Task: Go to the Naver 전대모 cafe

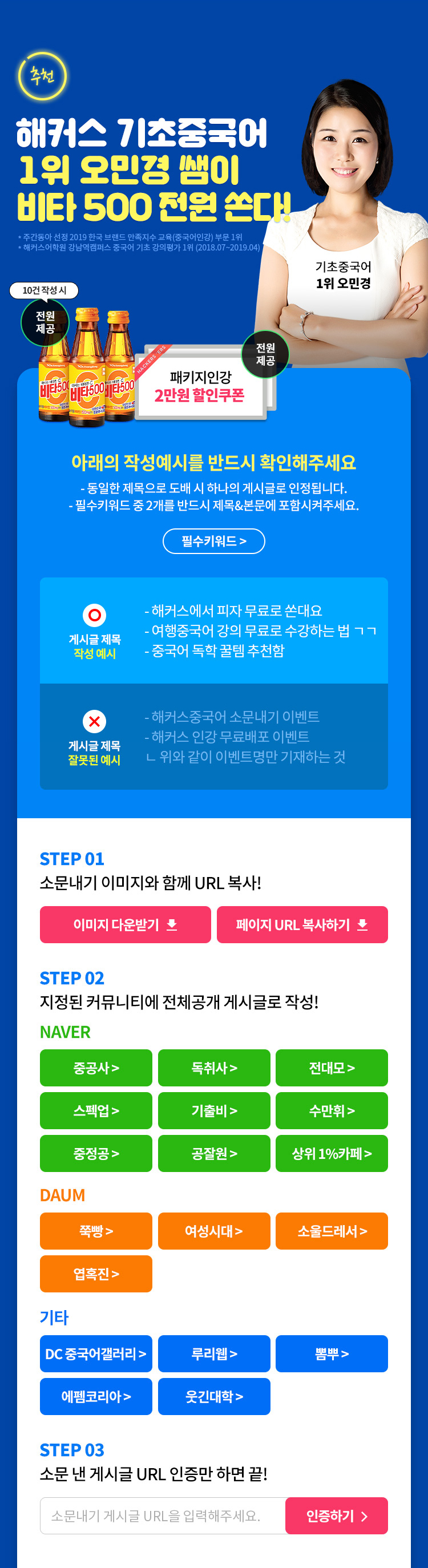Action: [x=331, y=1067]
